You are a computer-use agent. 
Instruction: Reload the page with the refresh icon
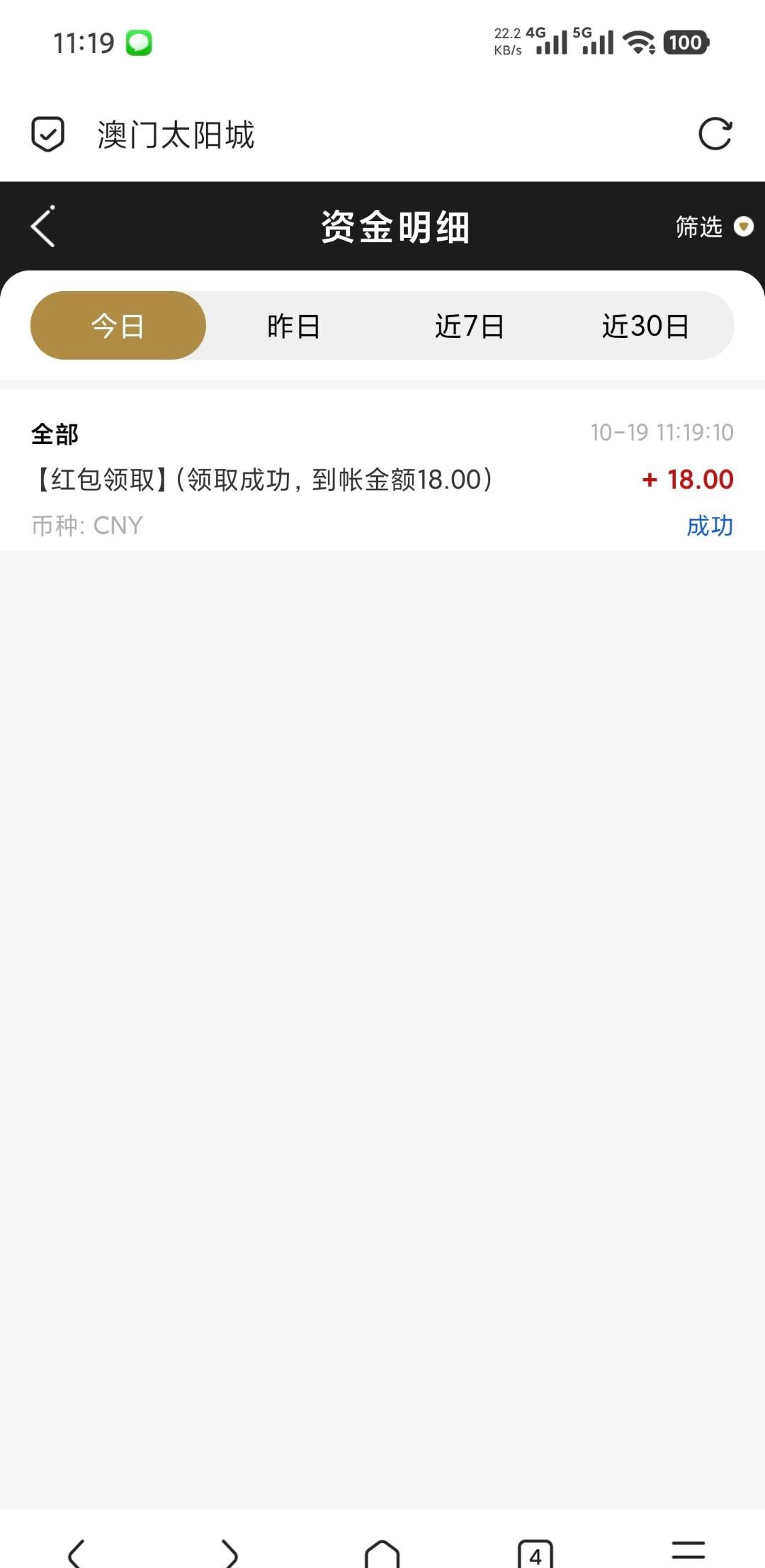click(715, 134)
